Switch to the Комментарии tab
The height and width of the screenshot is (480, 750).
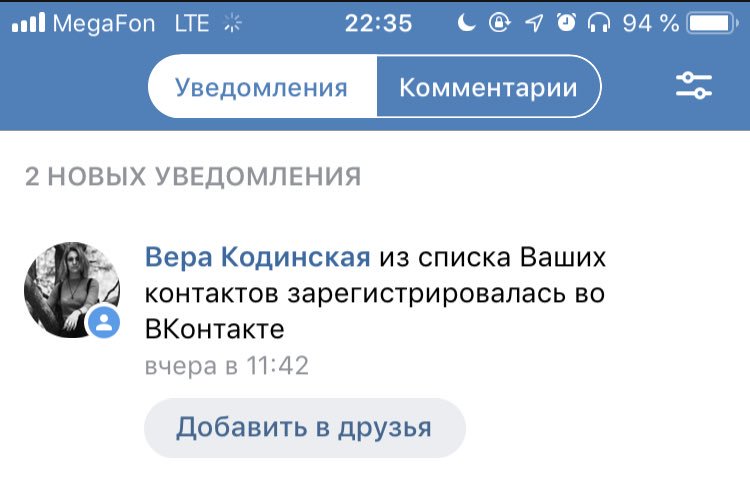click(488, 87)
